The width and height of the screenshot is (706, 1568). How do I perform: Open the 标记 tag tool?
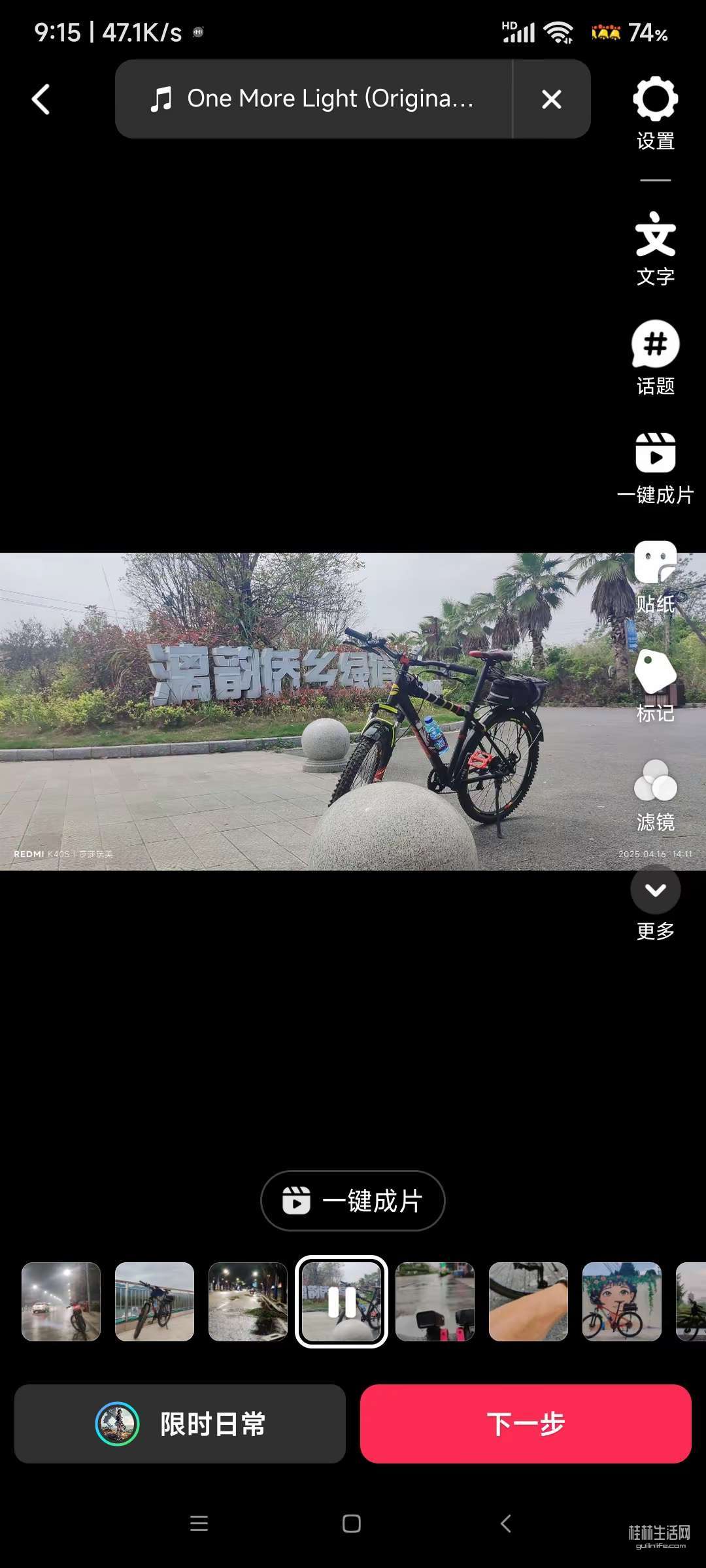tap(655, 685)
